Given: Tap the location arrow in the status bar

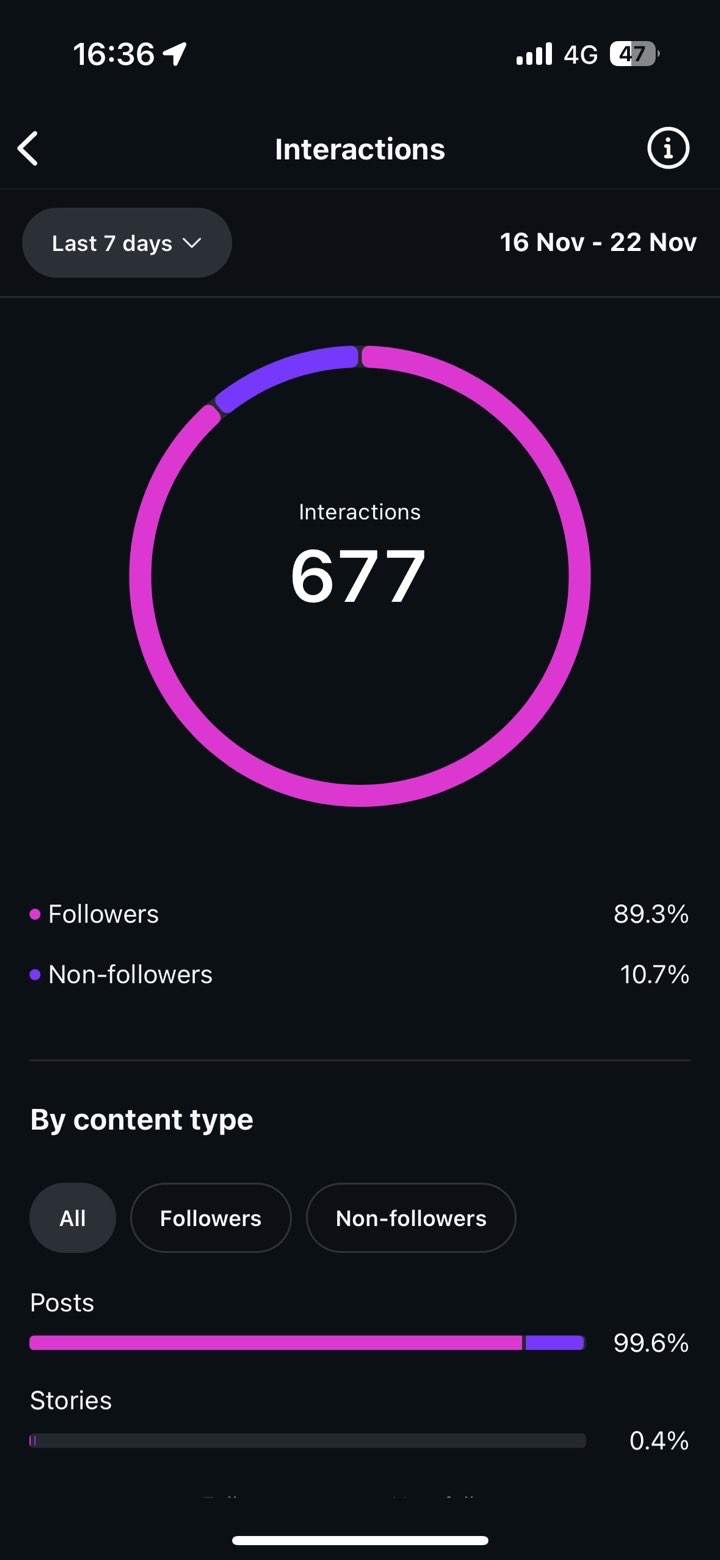Looking at the screenshot, I should click(175, 53).
